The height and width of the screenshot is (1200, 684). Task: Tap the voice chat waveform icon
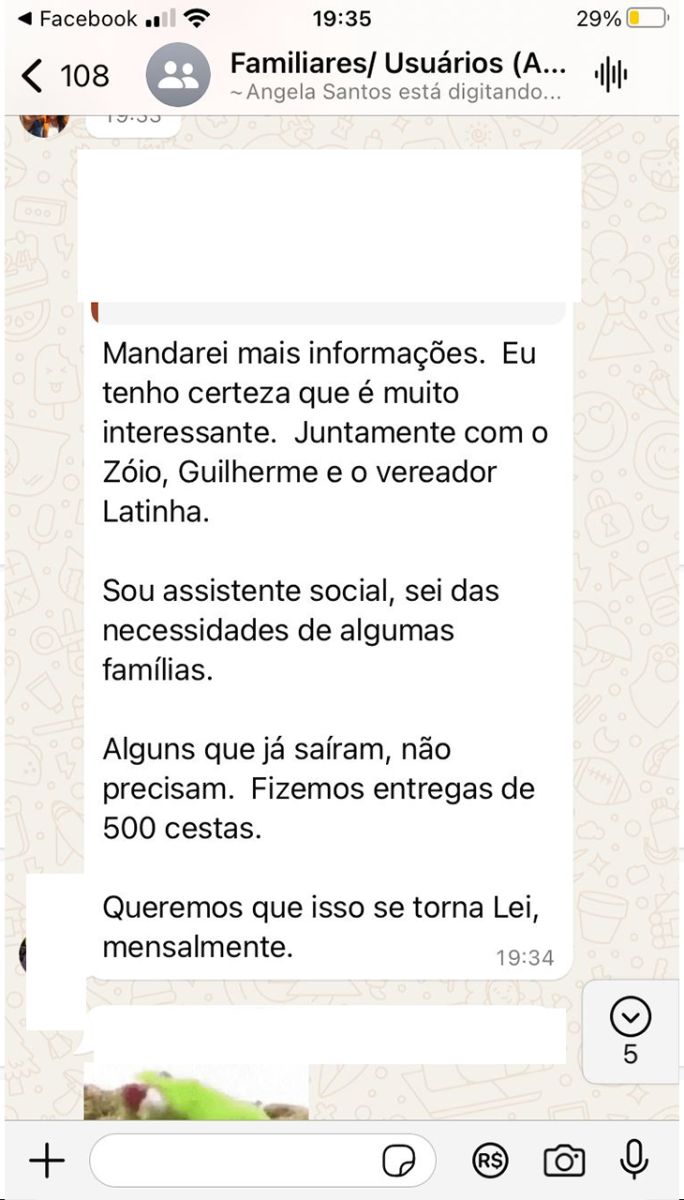(x=610, y=75)
